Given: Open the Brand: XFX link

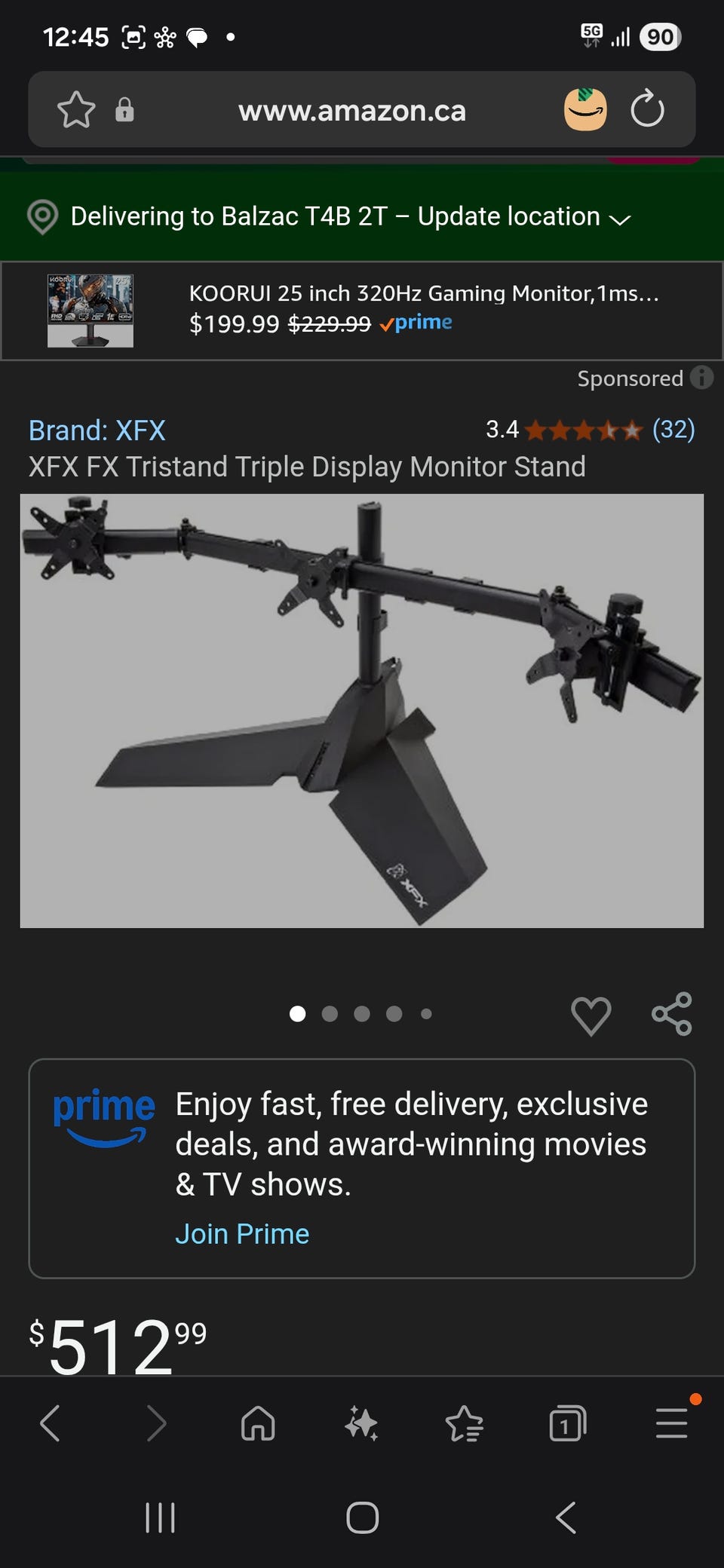Looking at the screenshot, I should (97, 430).
